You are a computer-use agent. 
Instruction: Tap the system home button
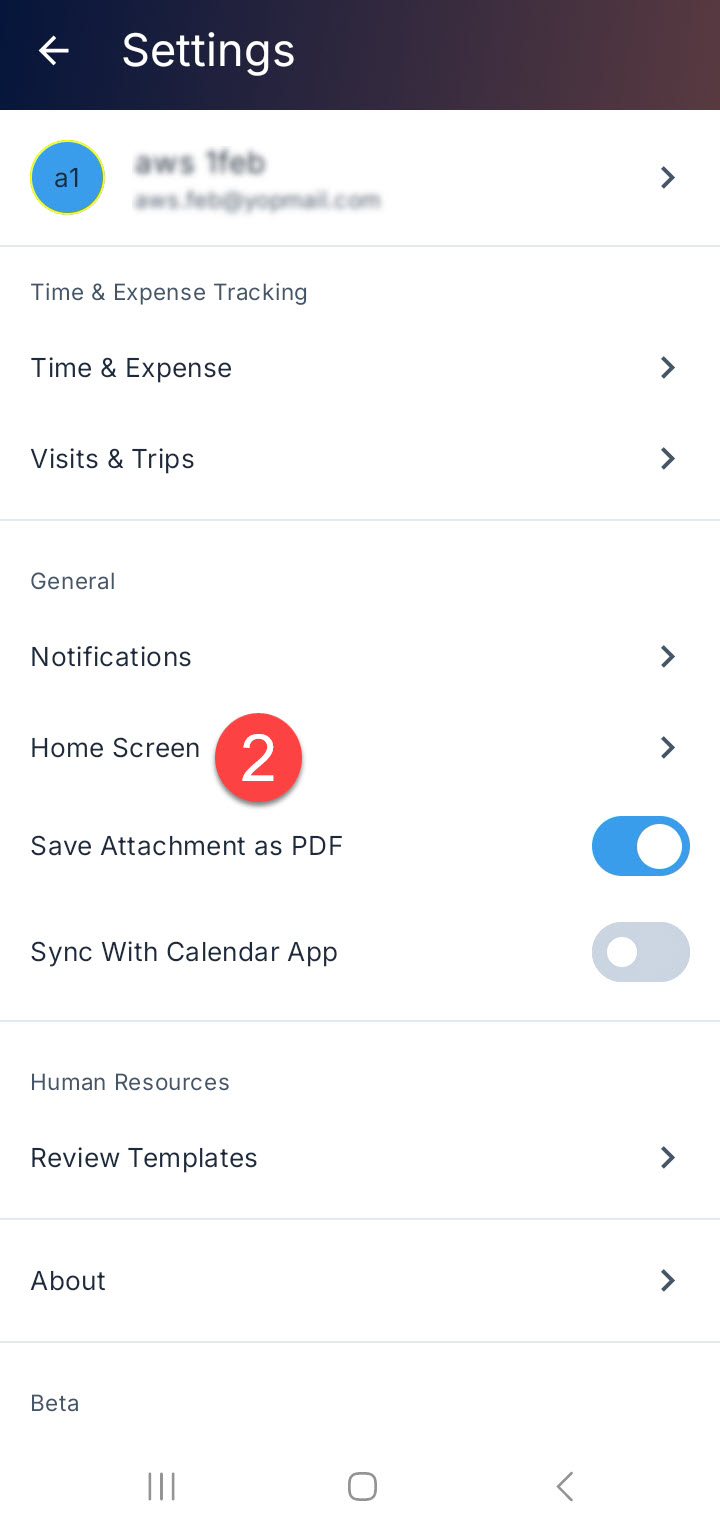(x=362, y=1487)
